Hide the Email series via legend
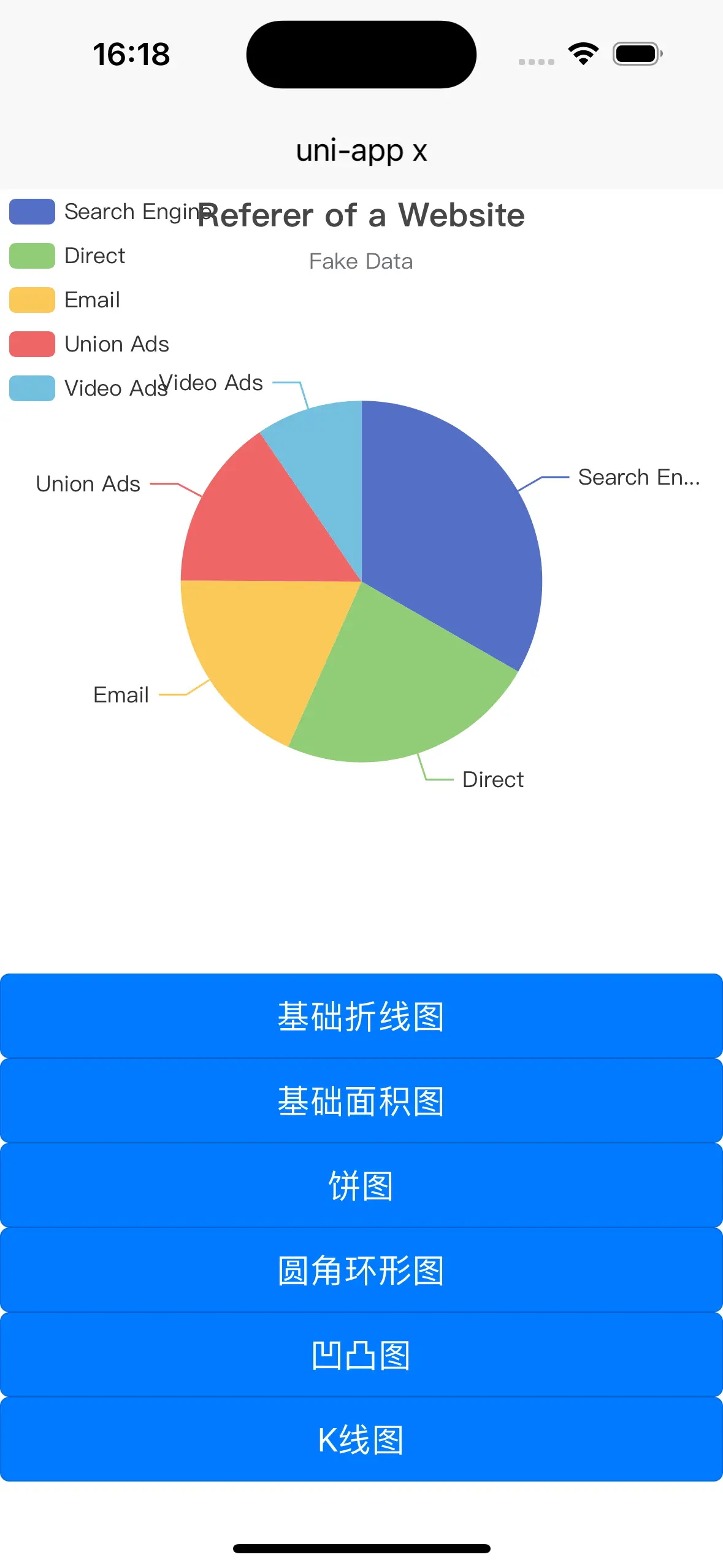Viewport: 723px width, 1568px height. 64,300
